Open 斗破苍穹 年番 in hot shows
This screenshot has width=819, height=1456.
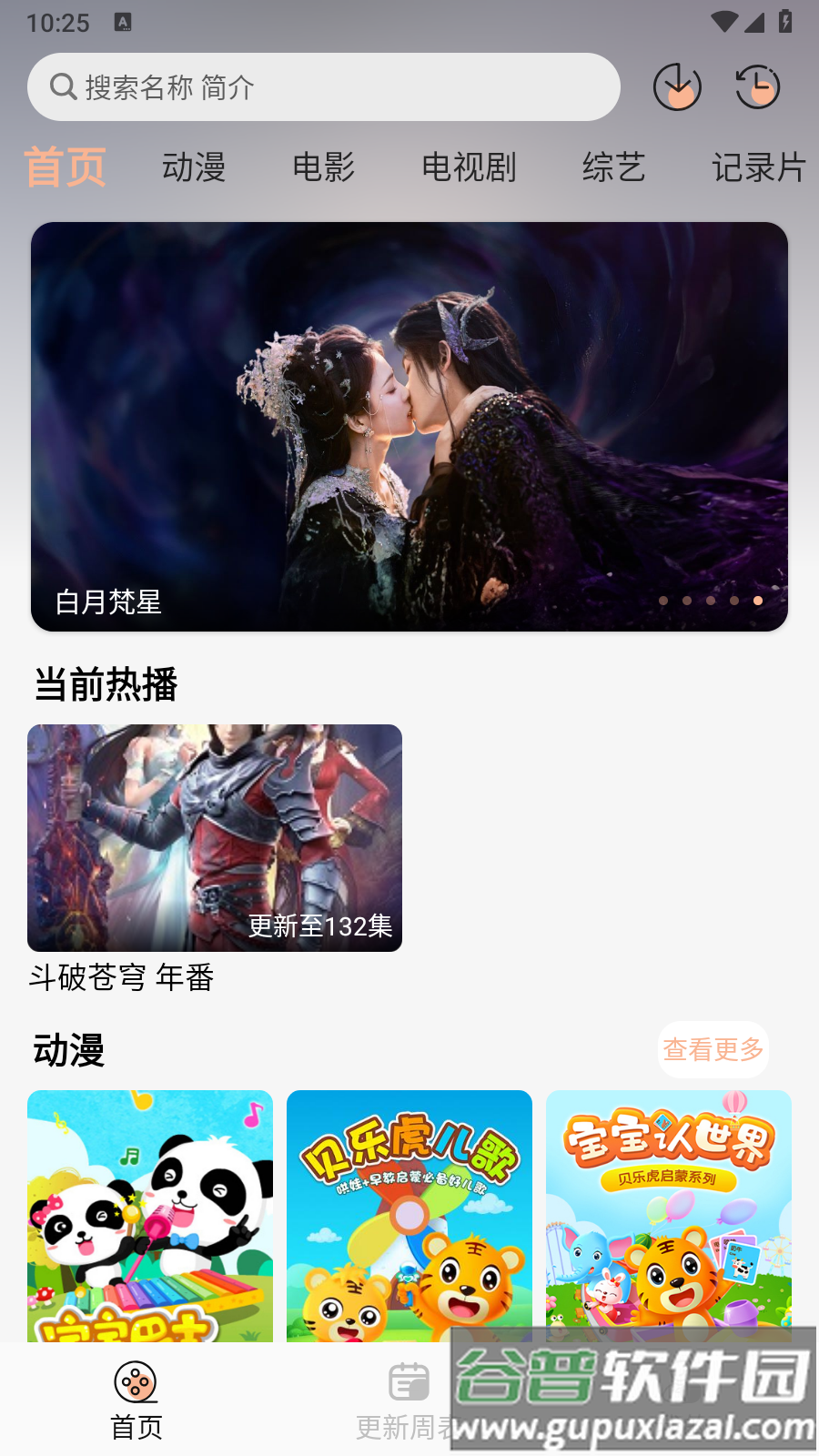click(215, 838)
